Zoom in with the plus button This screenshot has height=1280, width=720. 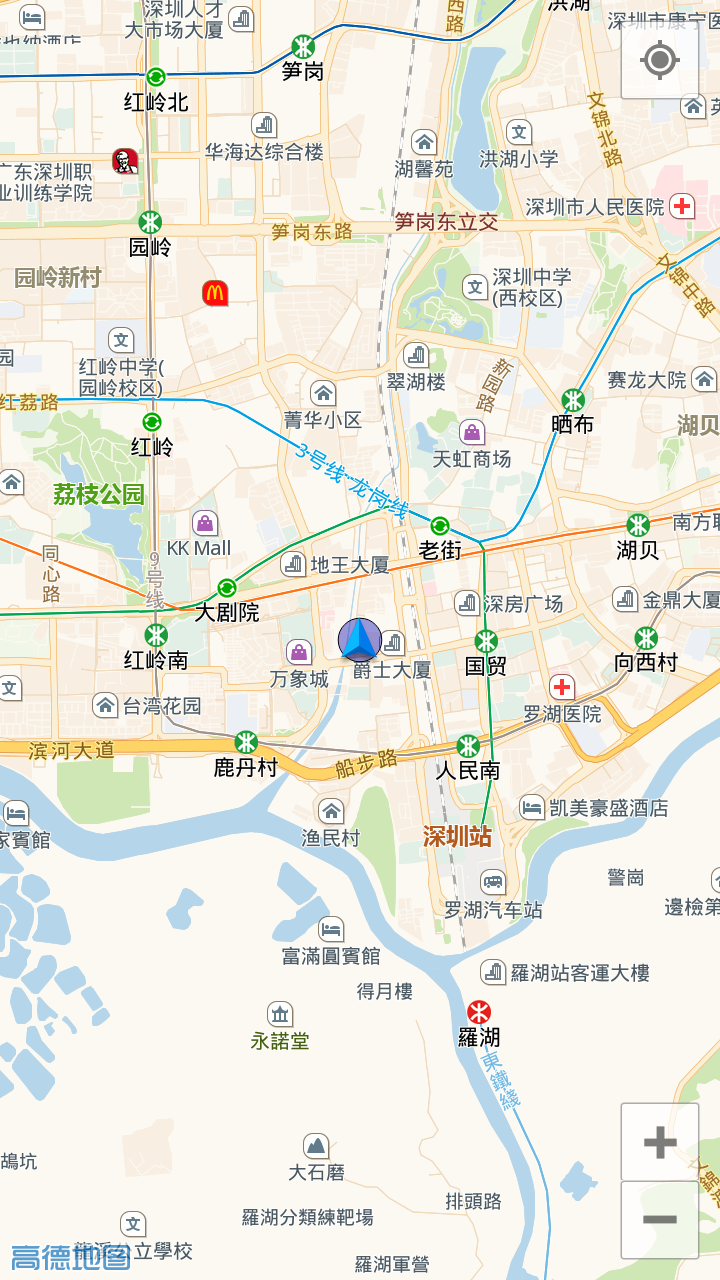[x=659, y=1142]
